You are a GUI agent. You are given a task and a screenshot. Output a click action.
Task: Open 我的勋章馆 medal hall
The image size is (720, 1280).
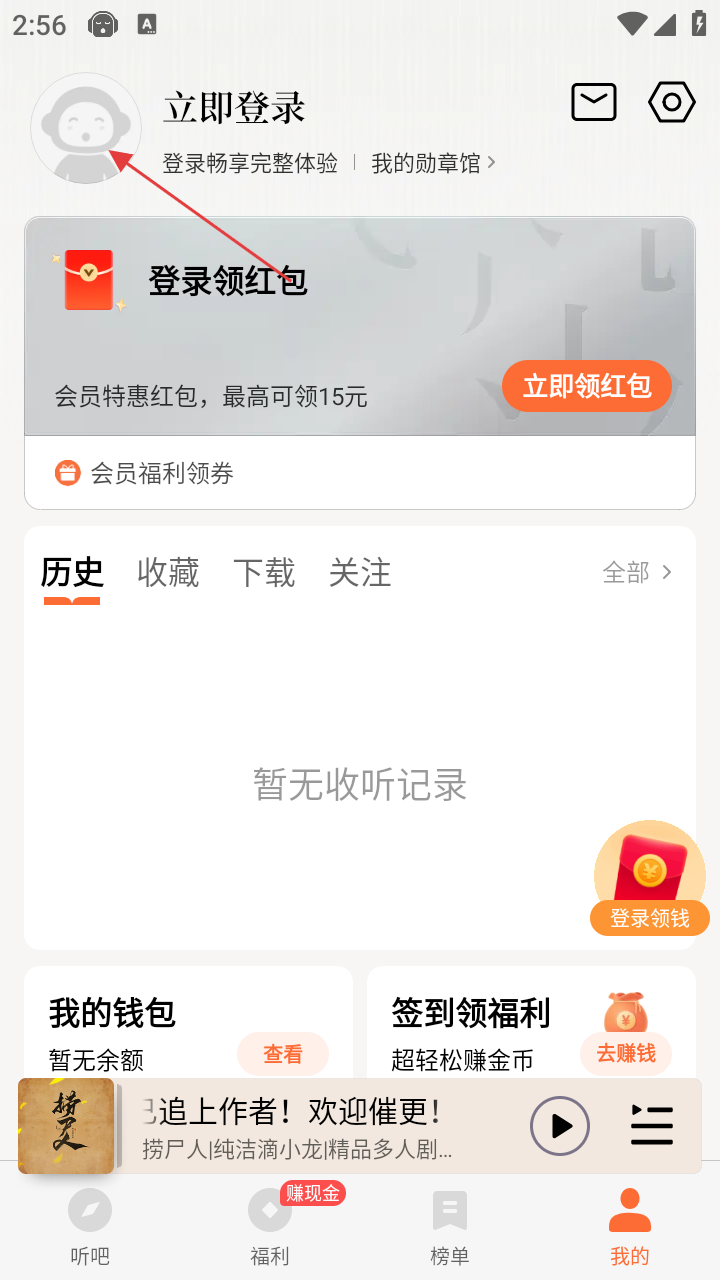tap(432, 163)
